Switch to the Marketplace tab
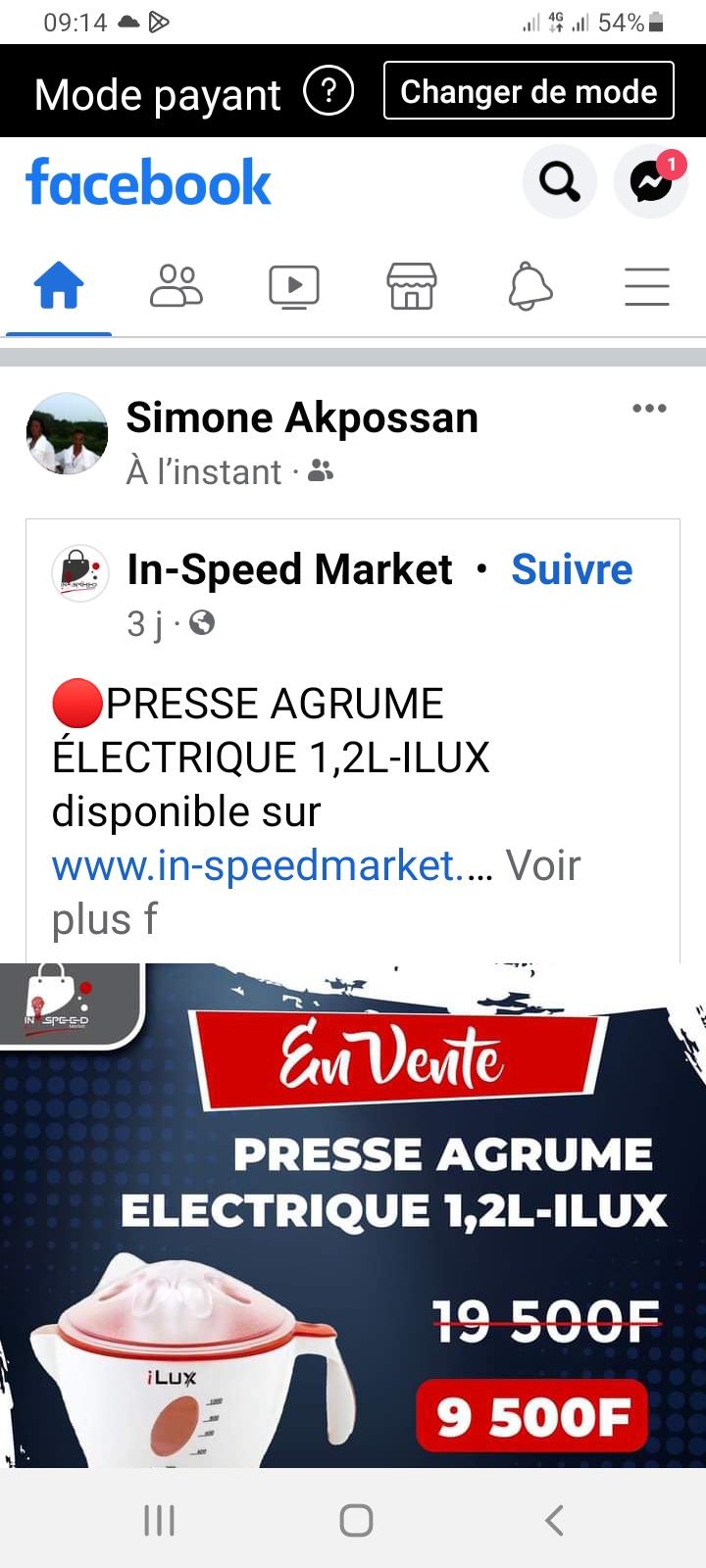This screenshot has width=706, height=1568. pyautogui.click(x=412, y=287)
